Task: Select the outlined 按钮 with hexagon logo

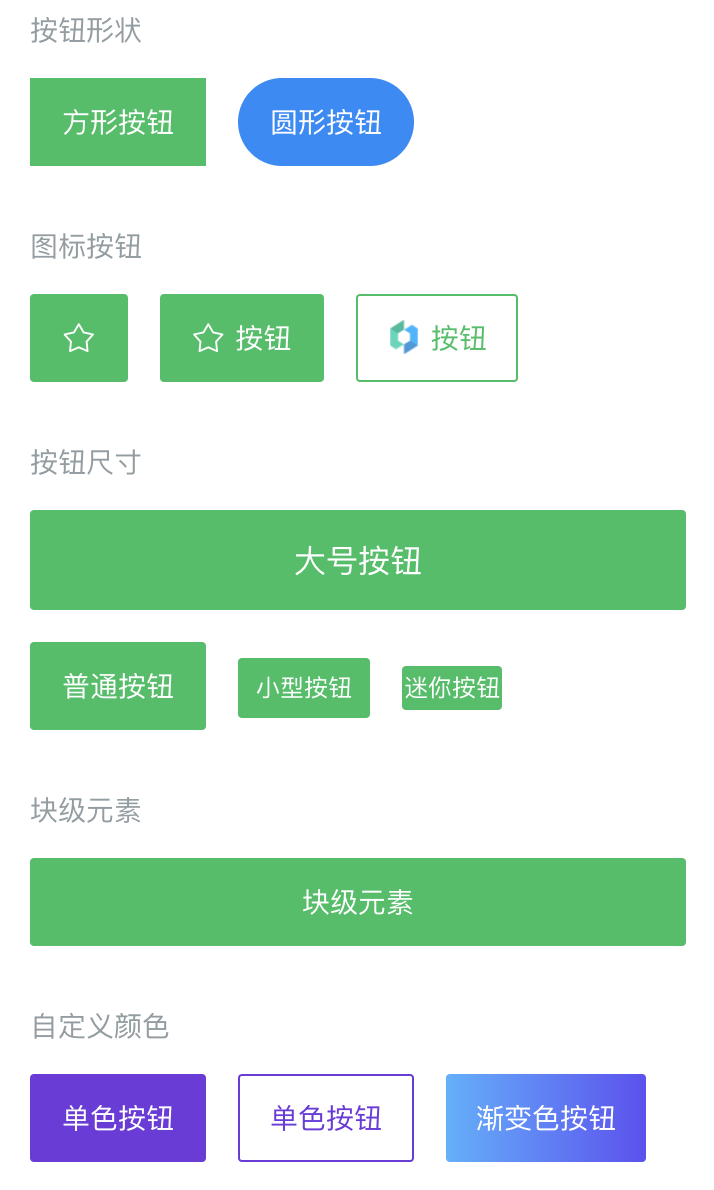Action: [x=437, y=338]
